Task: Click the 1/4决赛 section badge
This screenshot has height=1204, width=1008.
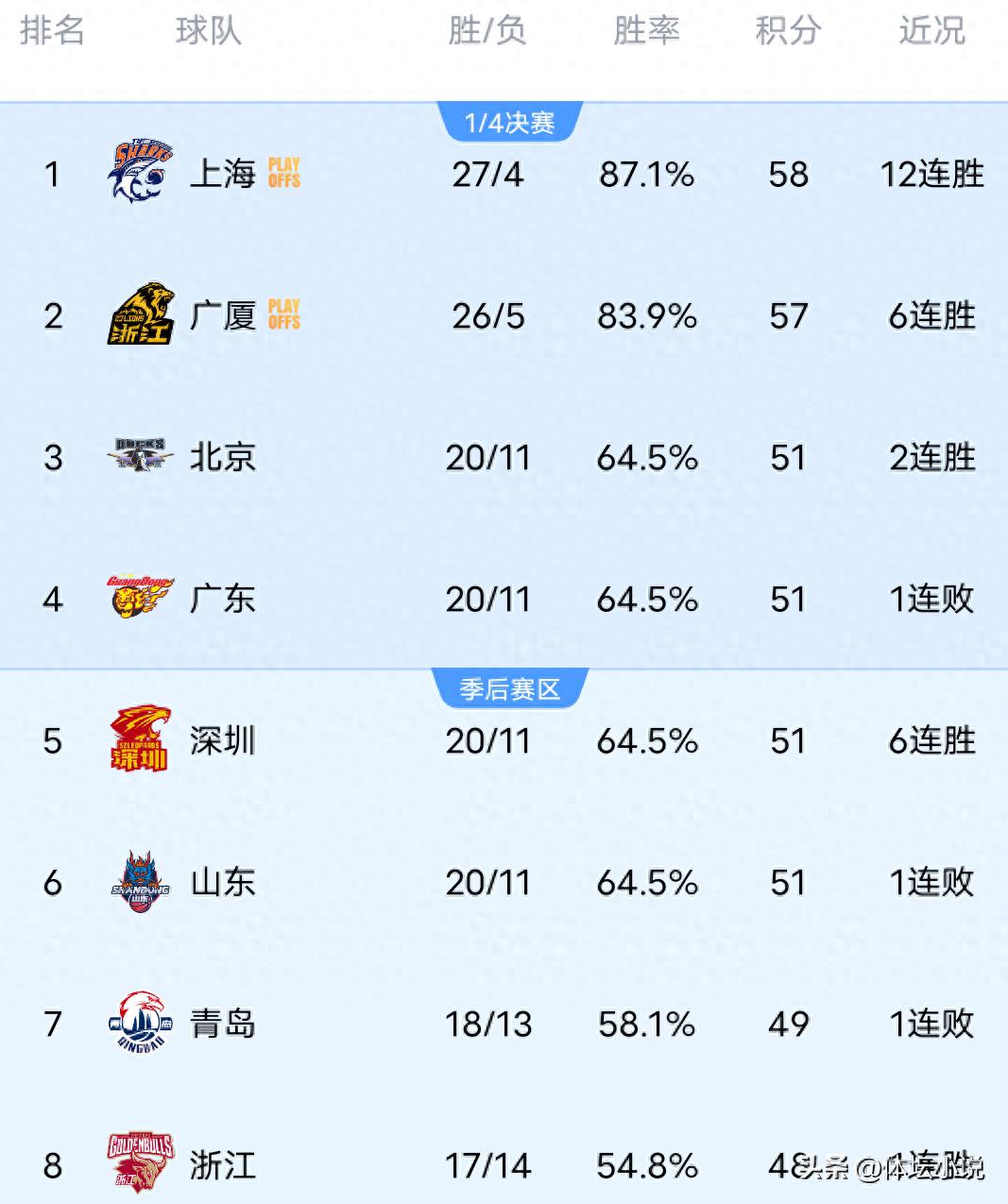Action: click(510, 120)
